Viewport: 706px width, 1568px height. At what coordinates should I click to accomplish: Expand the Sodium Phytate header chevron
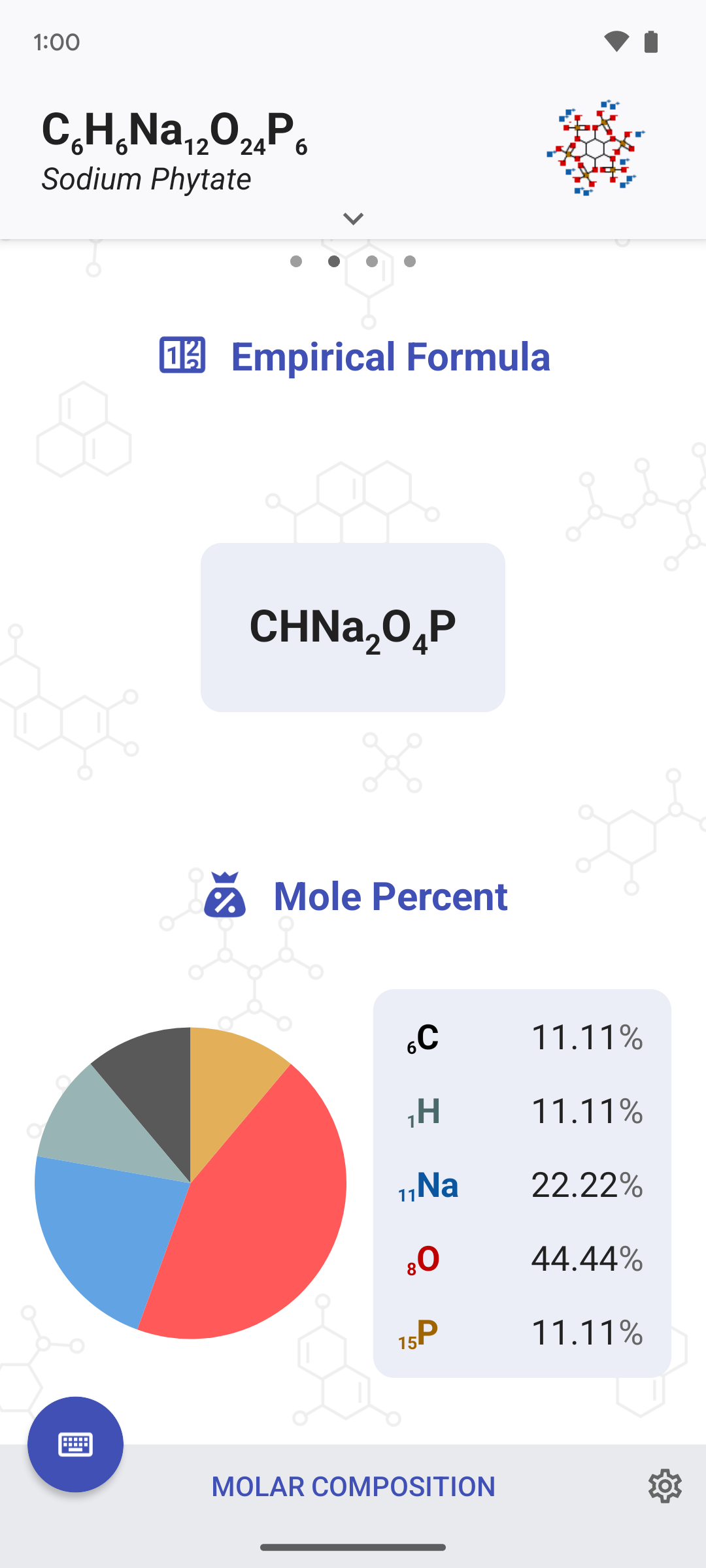click(x=353, y=219)
